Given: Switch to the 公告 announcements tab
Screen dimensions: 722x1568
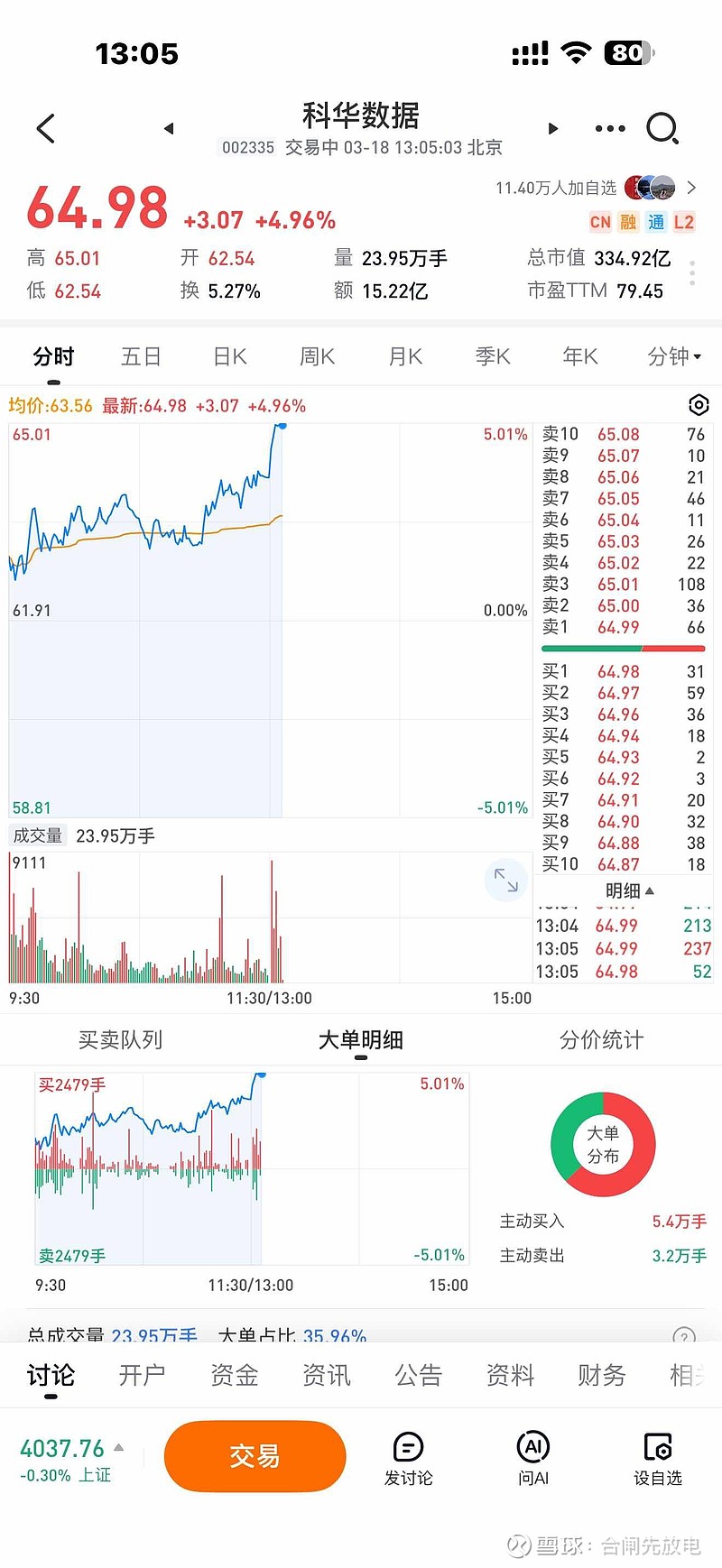Looking at the screenshot, I should (x=418, y=1374).
